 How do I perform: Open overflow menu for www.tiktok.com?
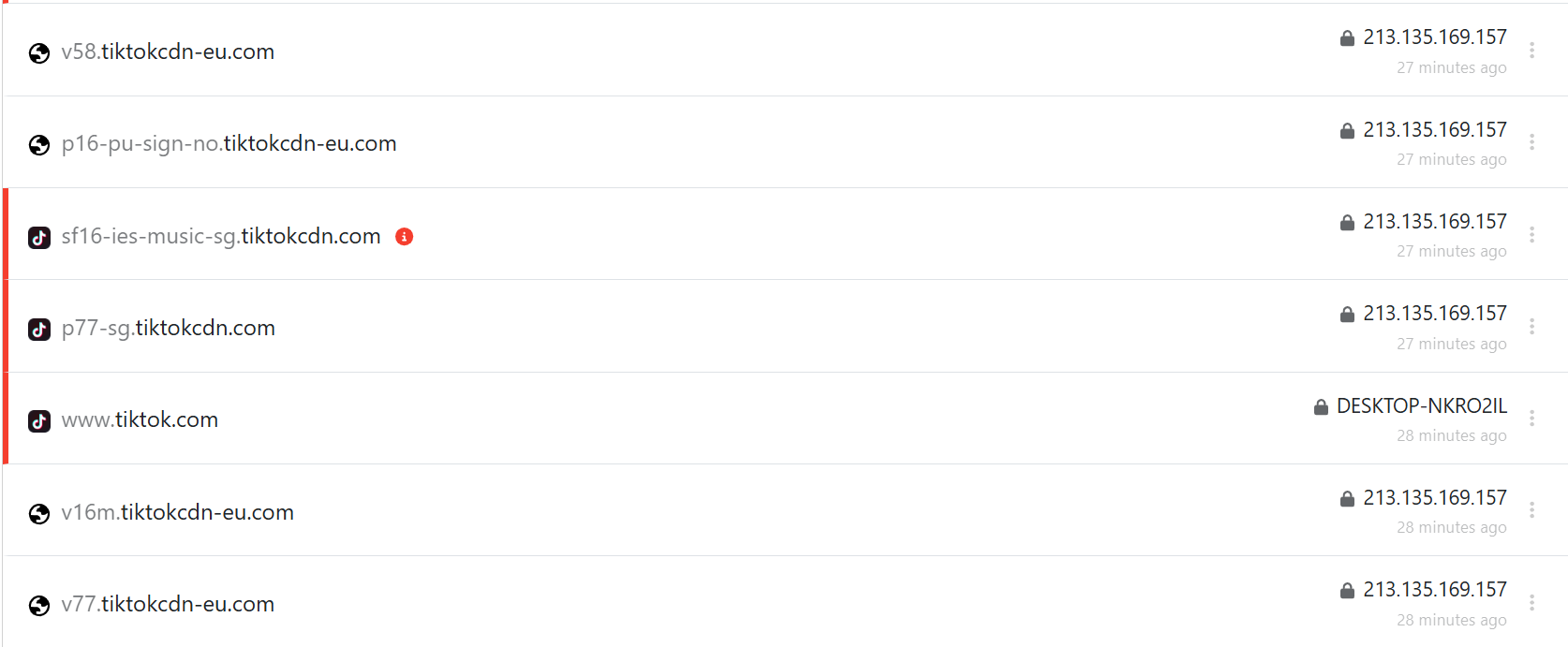click(1532, 419)
